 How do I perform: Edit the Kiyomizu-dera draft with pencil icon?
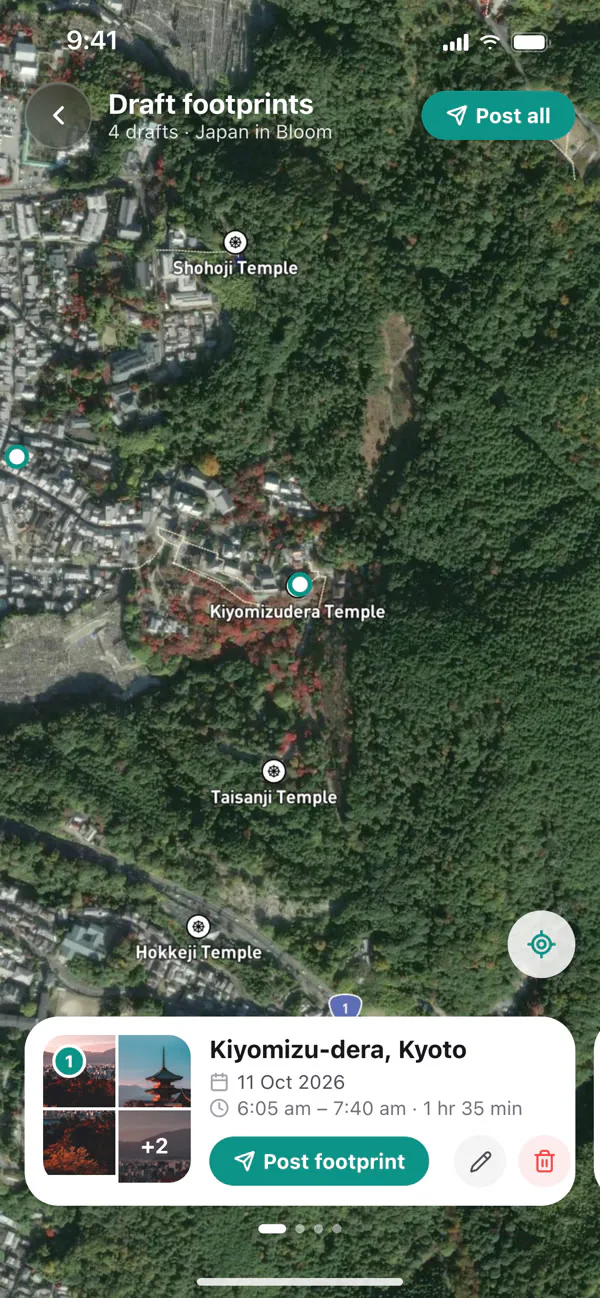pos(481,1161)
